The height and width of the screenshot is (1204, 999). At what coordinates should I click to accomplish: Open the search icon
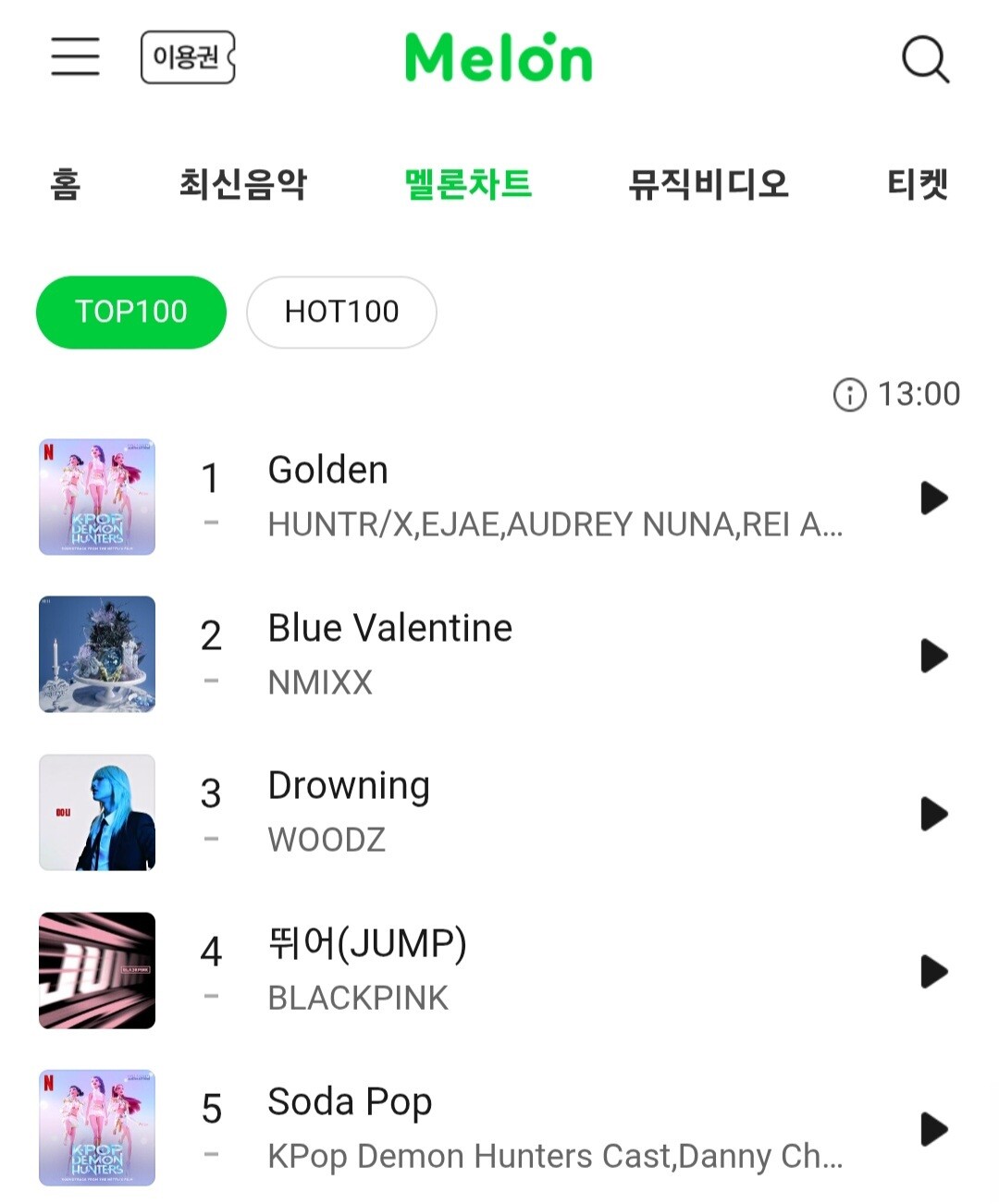tap(925, 59)
